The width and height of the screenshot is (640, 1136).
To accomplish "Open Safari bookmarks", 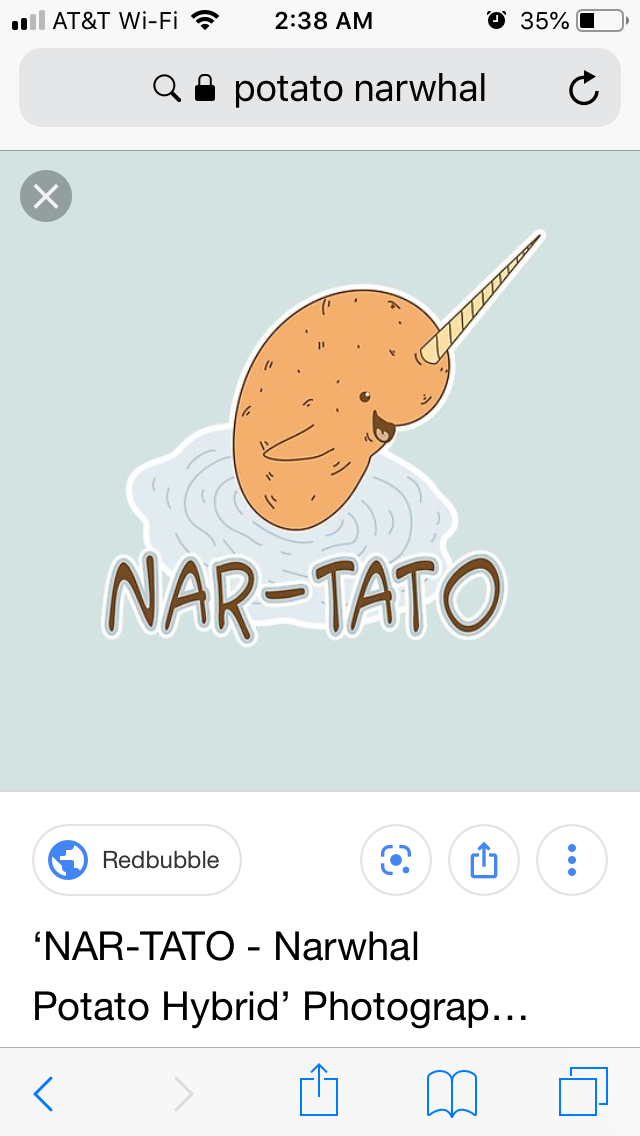I will click(x=452, y=1093).
